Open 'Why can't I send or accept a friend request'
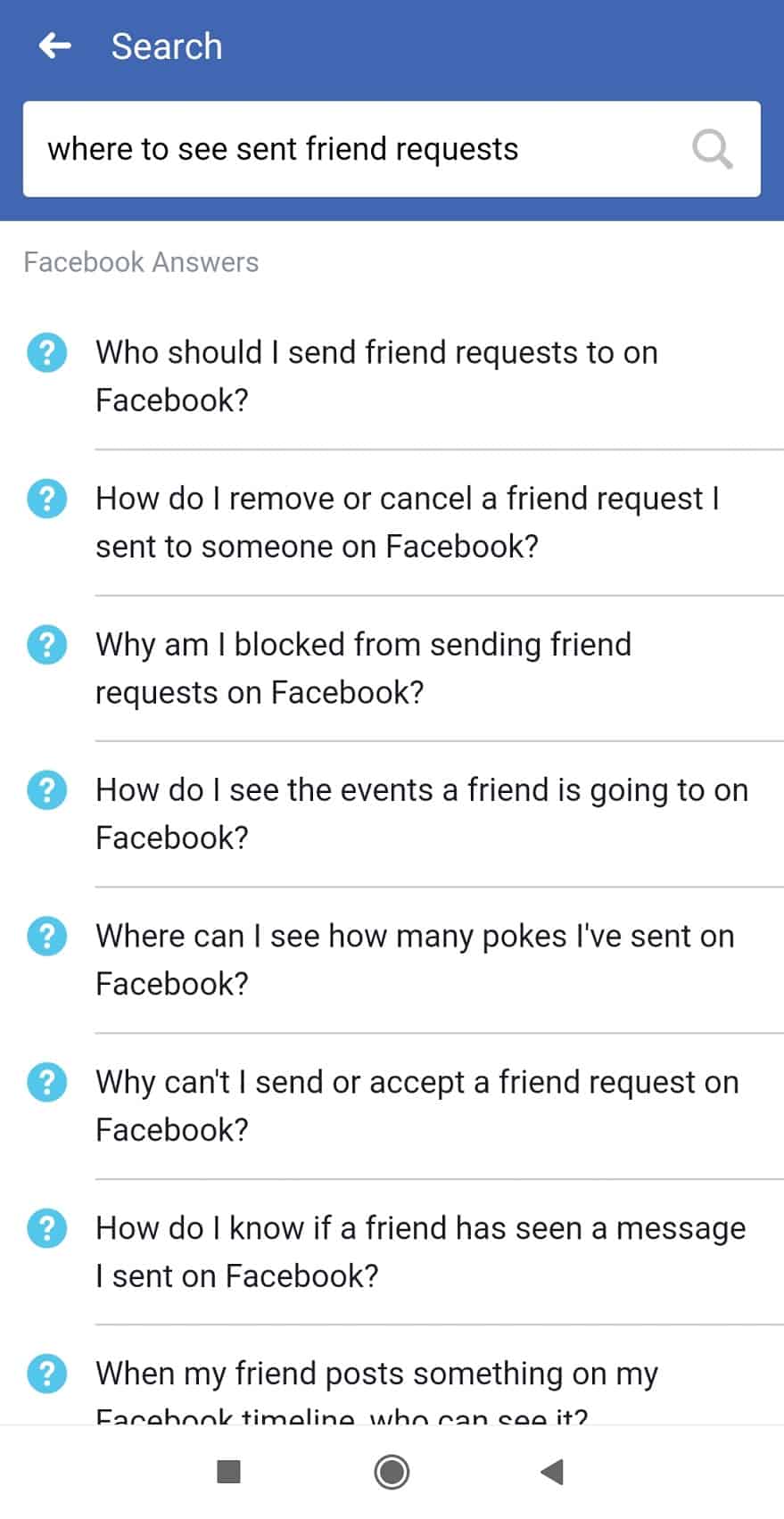The height and width of the screenshot is (1519, 784). (x=416, y=1105)
